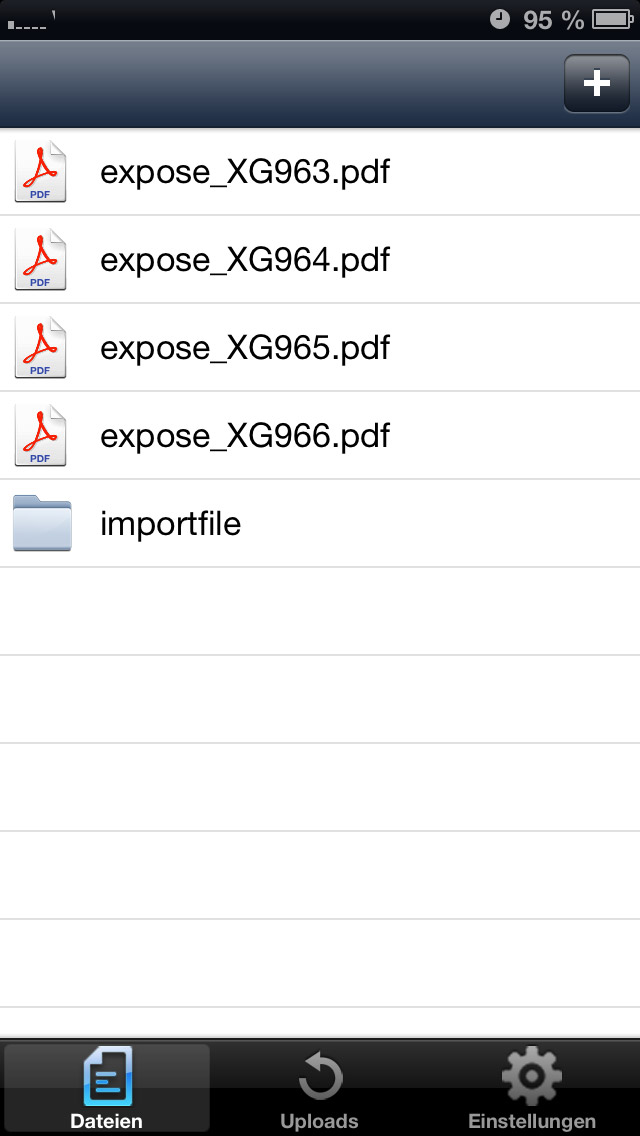Select the Dateien tab
Image resolution: width=640 pixels, height=1136 pixels.
tap(107, 1089)
